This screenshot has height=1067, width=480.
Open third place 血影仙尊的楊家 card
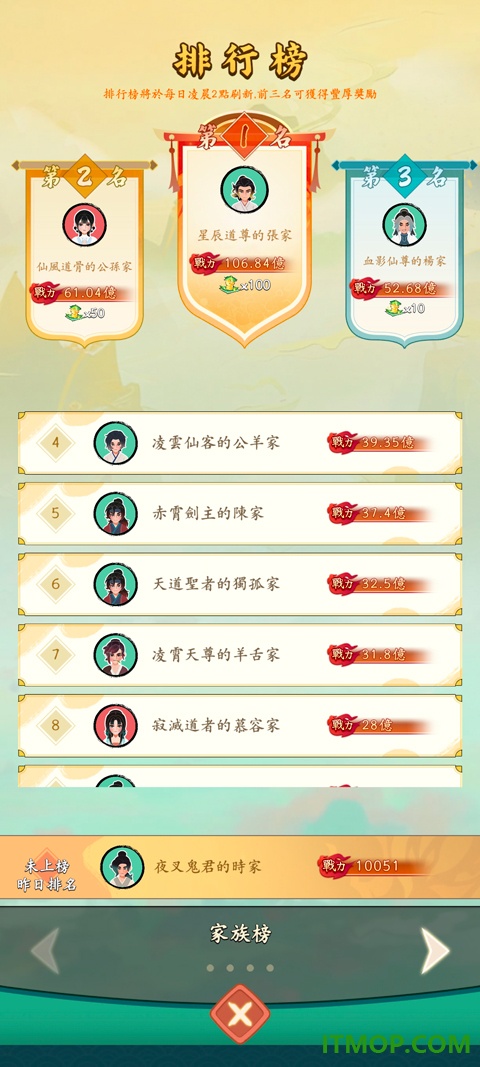coord(404,252)
